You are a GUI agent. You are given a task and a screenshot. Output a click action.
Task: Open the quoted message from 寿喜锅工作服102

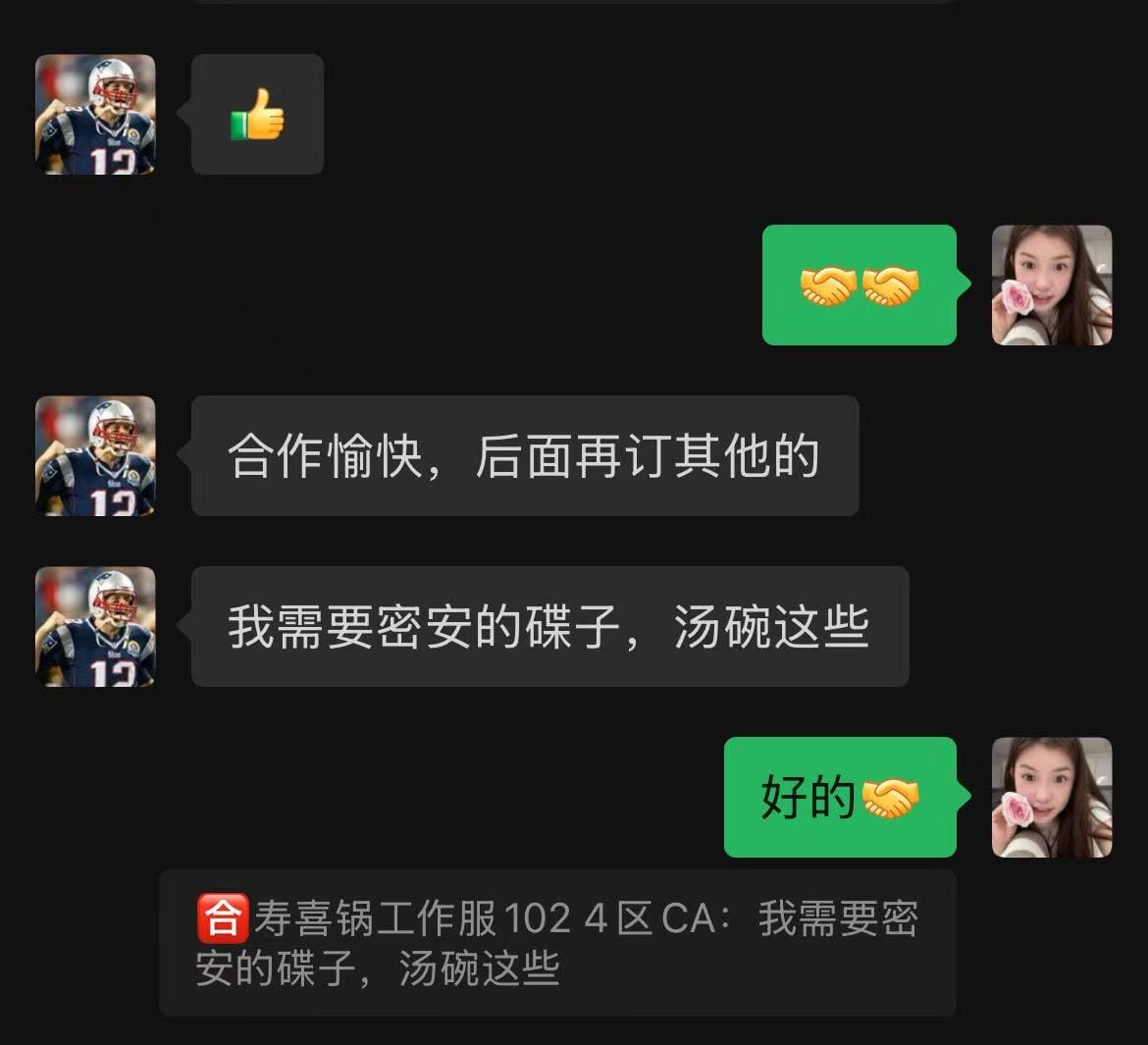[x=556, y=943]
